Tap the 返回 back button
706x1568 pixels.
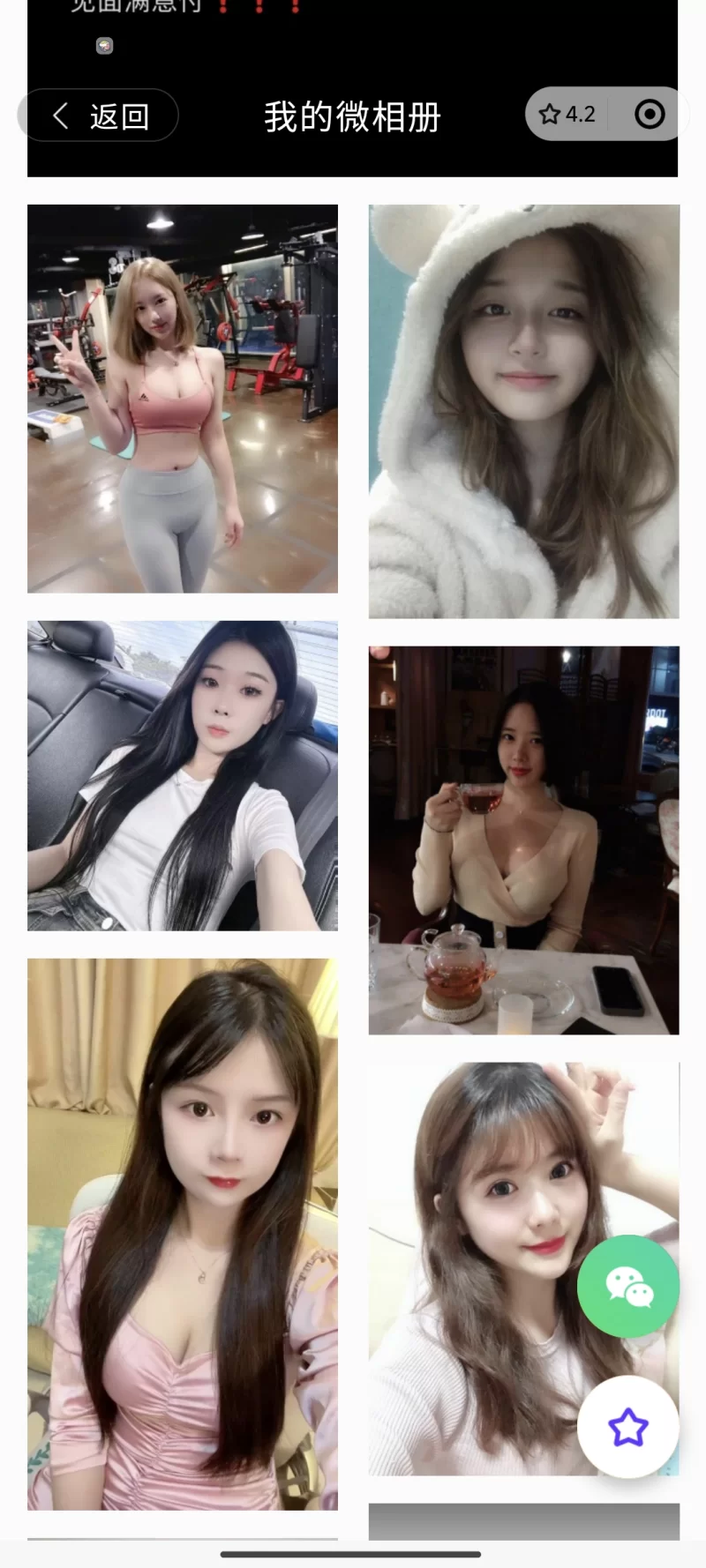99,116
